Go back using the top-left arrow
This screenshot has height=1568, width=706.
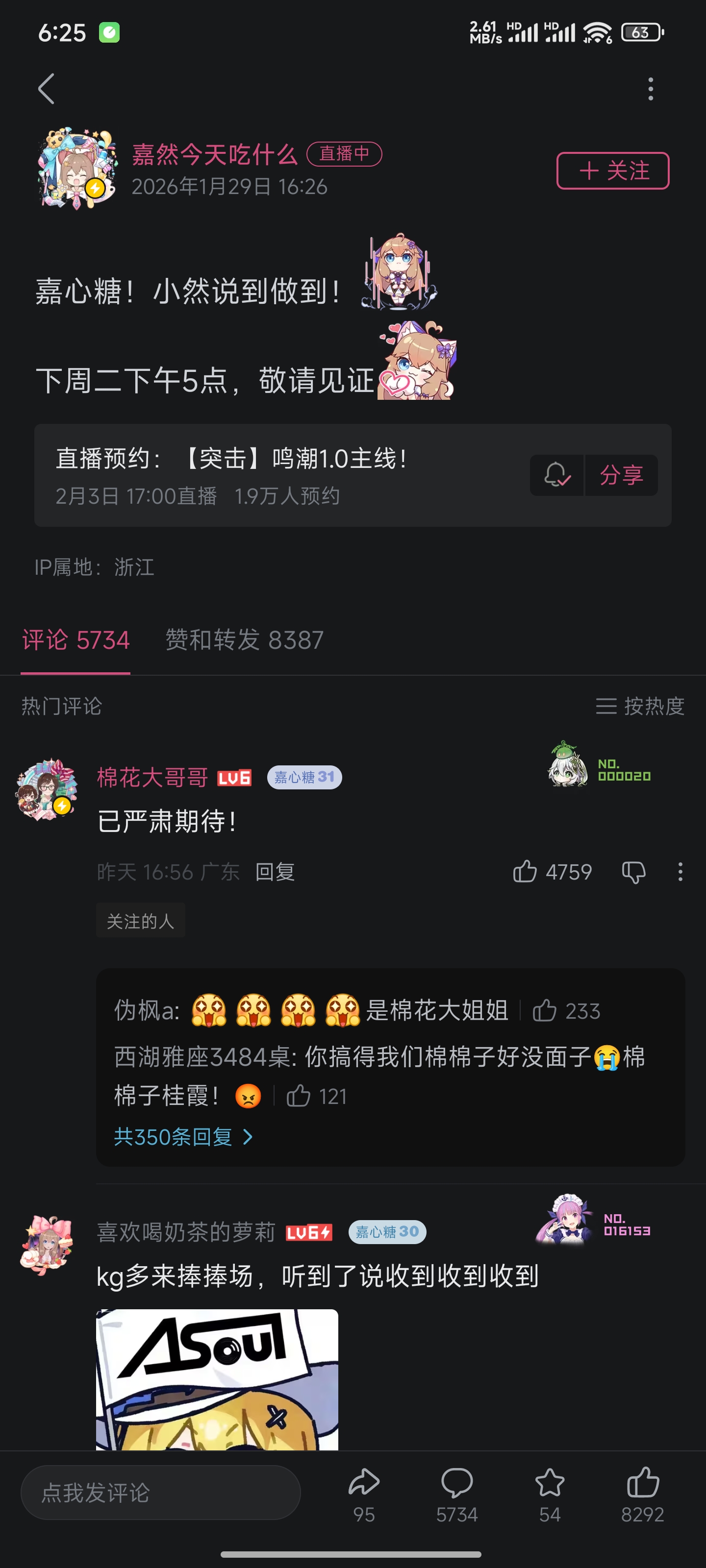click(46, 89)
